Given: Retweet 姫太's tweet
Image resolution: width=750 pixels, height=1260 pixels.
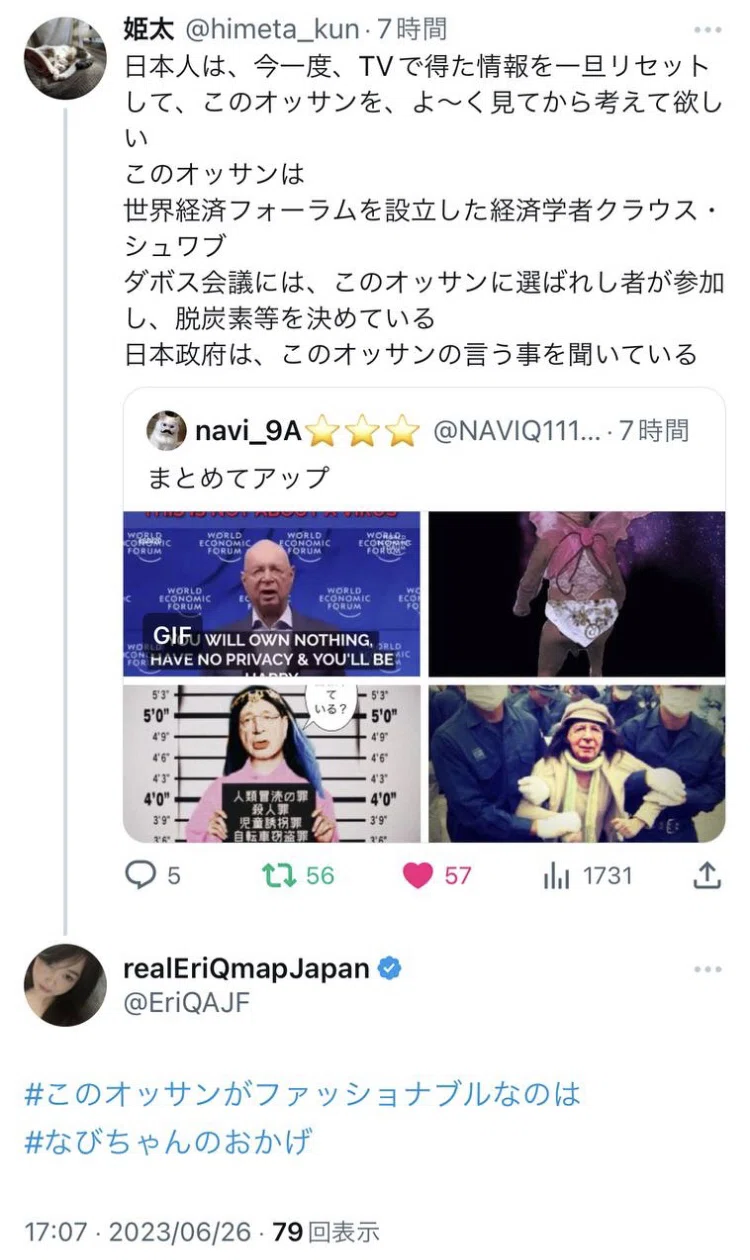Looking at the screenshot, I should click(x=298, y=875).
